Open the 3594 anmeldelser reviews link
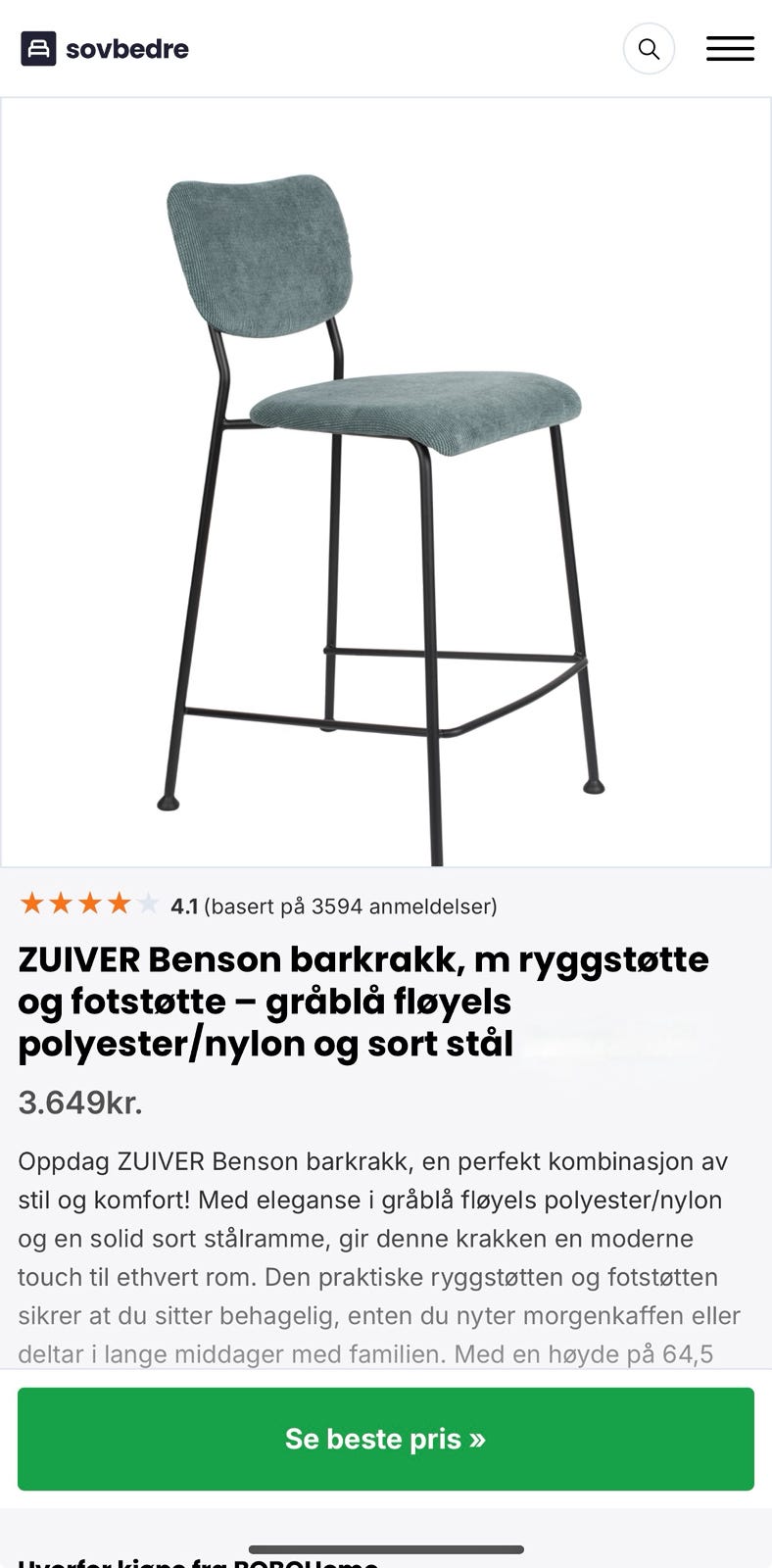Image resolution: width=772 pixels, height=1568 pixels. (350, 906)
